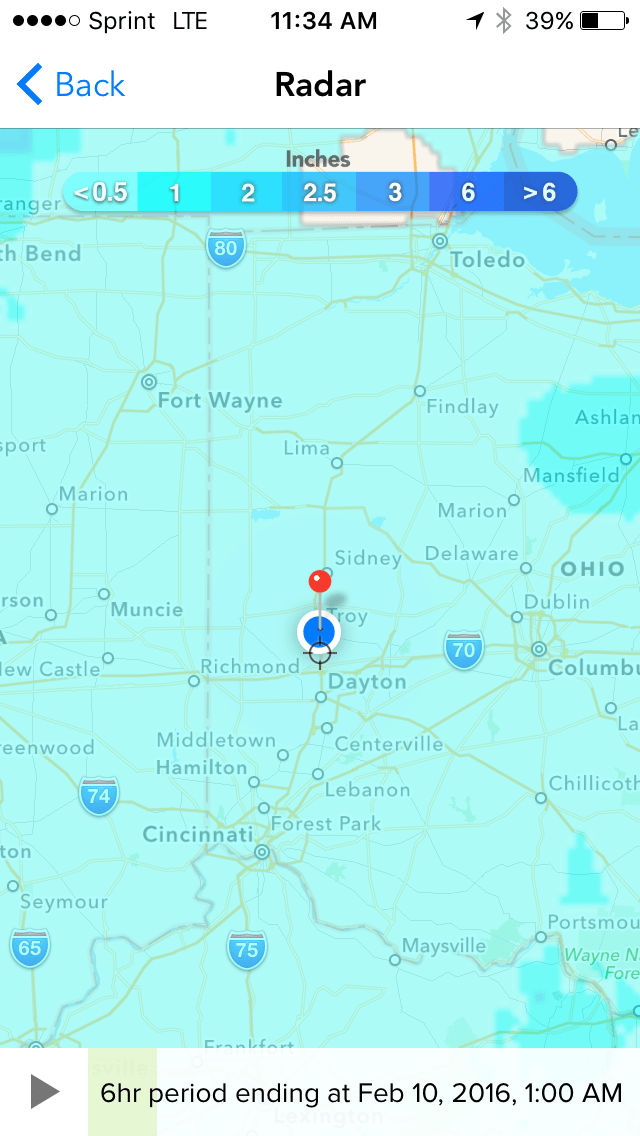Play the radar animation
Screen dimensions: 640x1136
(44, 1091)
